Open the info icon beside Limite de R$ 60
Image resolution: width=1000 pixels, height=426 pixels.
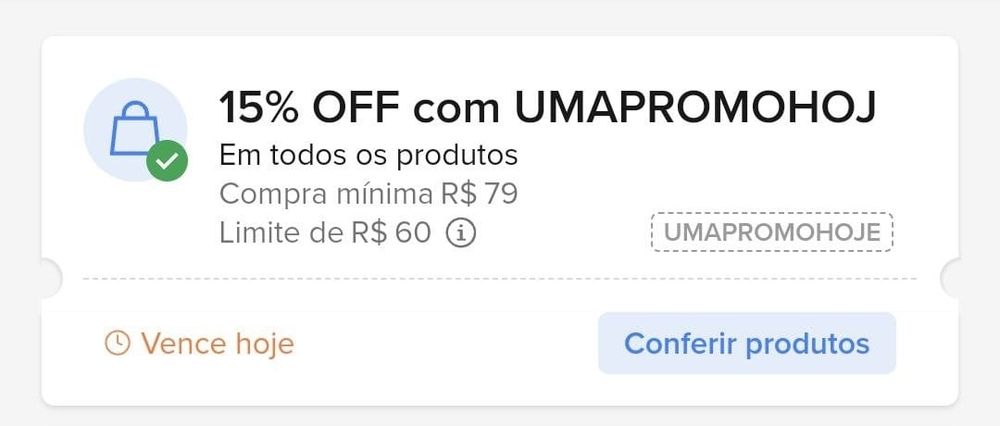click(x=460, y=233)
